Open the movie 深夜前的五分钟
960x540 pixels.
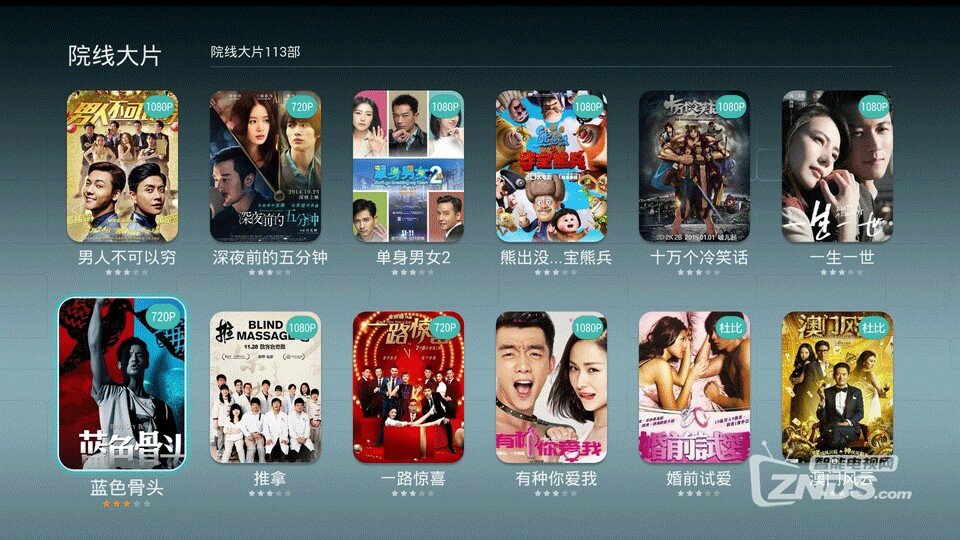266,166
